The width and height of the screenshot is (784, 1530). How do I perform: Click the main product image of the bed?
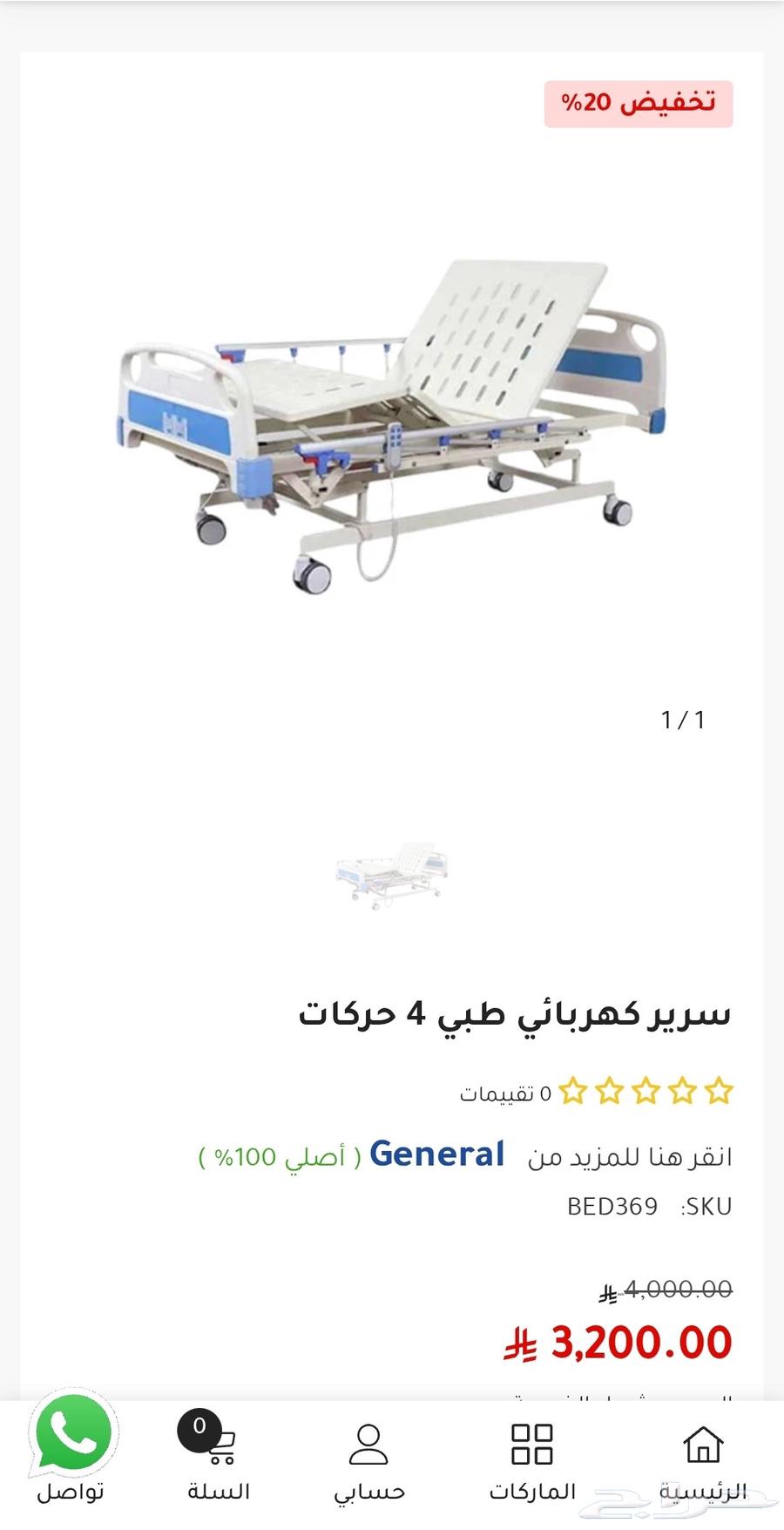[x=392, y=427]
